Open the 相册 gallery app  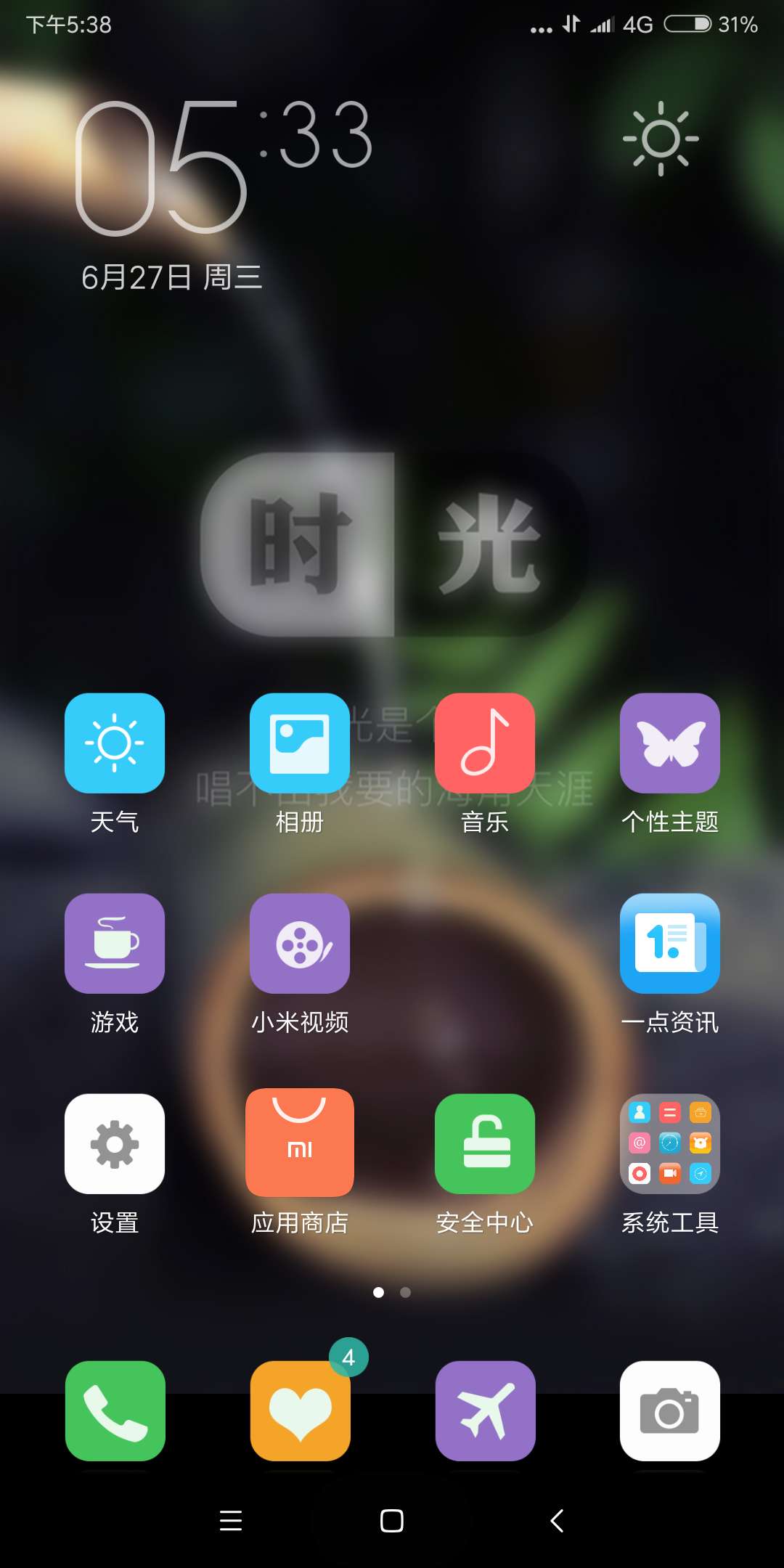(300, 743)
